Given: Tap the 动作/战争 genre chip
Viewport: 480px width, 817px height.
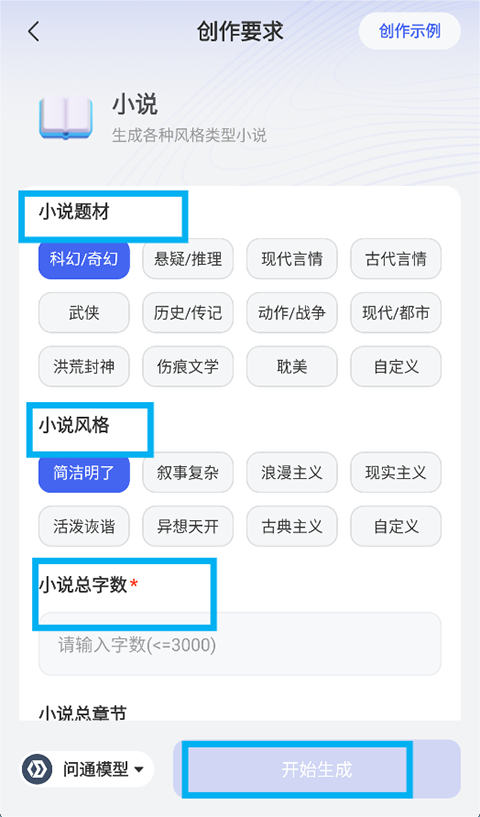Looking at the screenshot, I should 292,313.
